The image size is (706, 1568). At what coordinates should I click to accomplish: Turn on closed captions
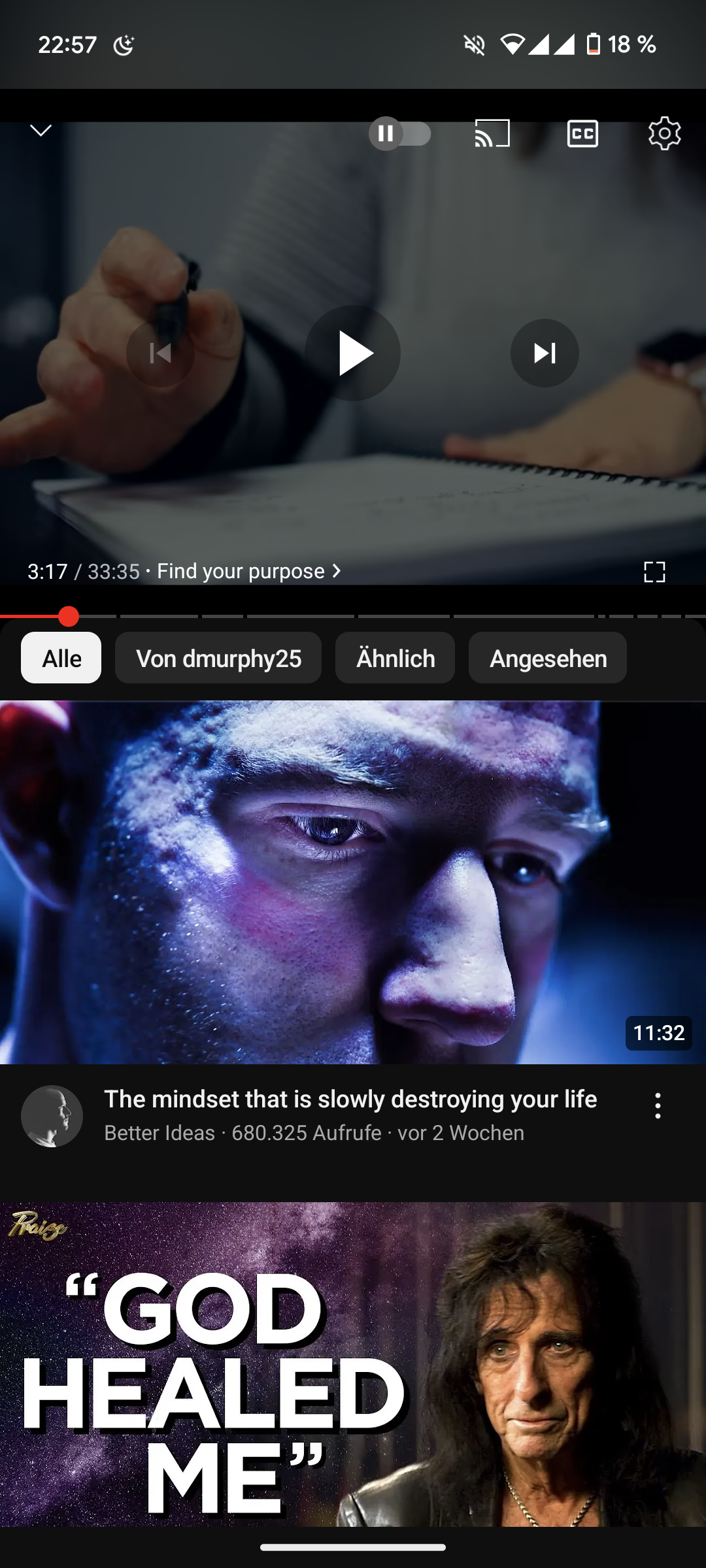(x=582, y=134)
